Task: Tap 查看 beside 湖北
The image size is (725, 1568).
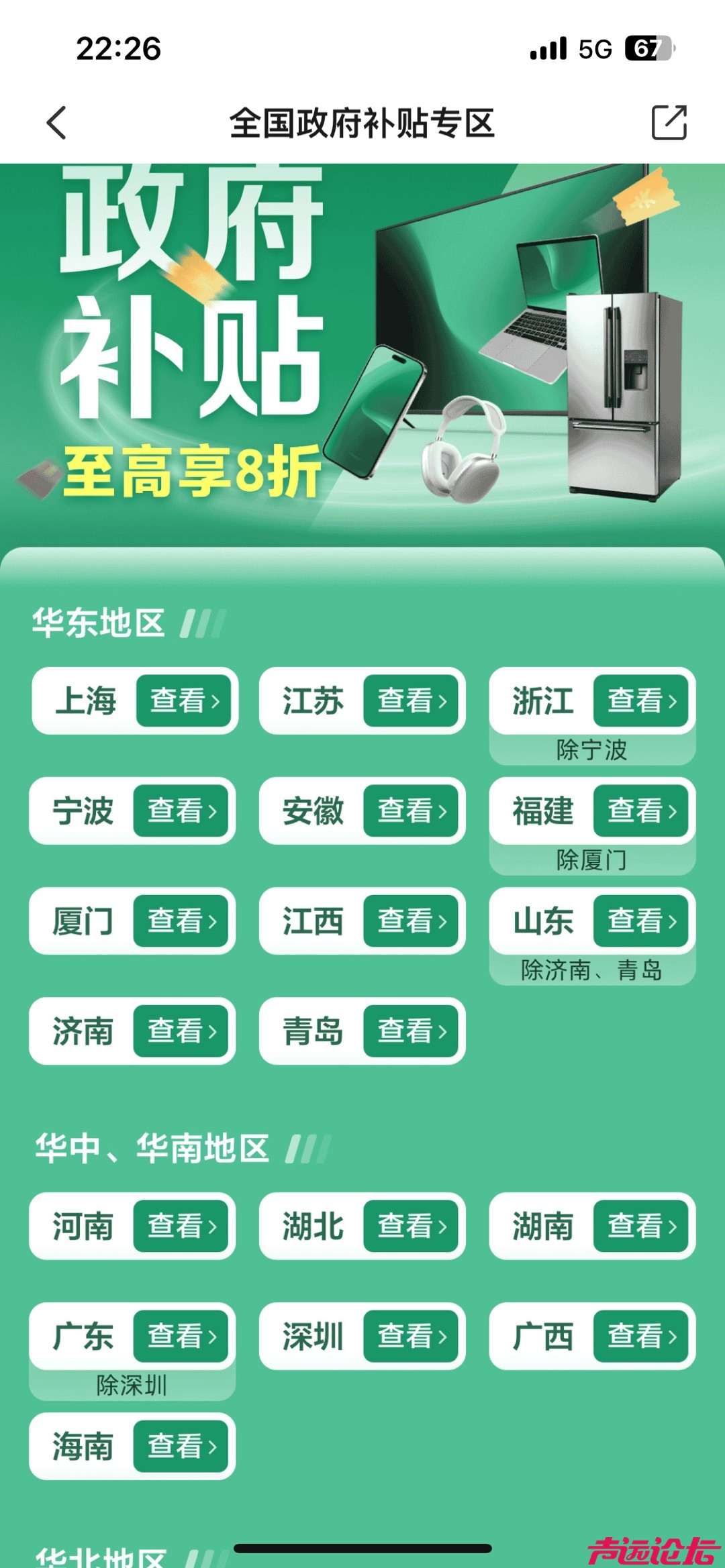Action: (410, 1226)
